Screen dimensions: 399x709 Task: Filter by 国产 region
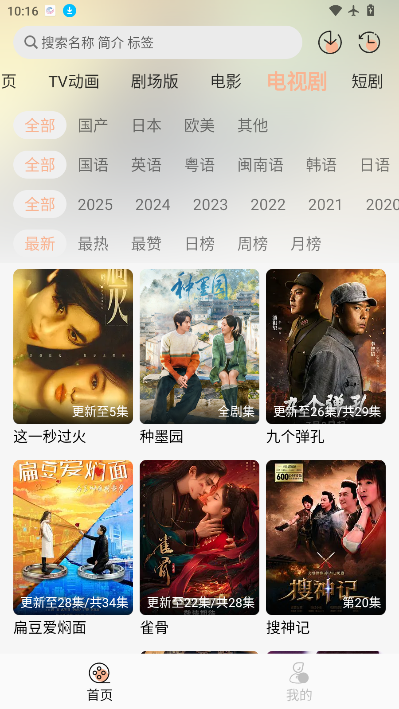[x=93, y=125]
